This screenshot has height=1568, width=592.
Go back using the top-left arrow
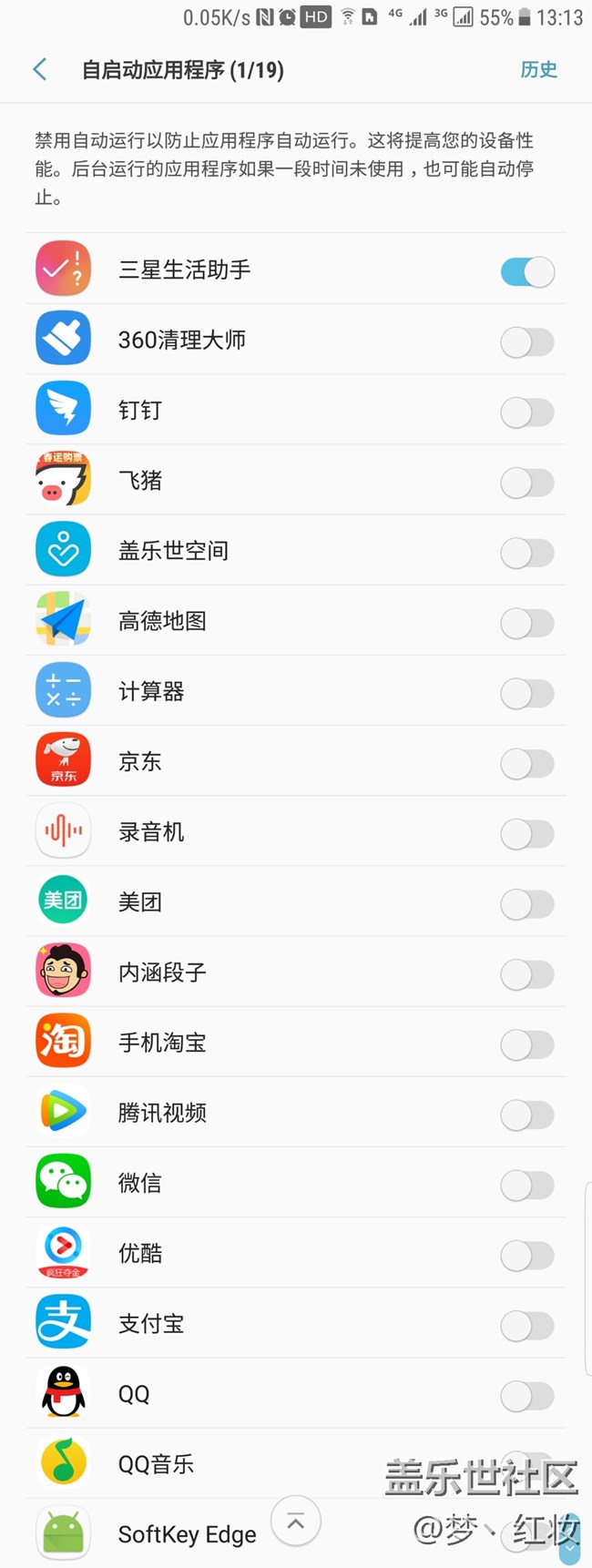40,69
